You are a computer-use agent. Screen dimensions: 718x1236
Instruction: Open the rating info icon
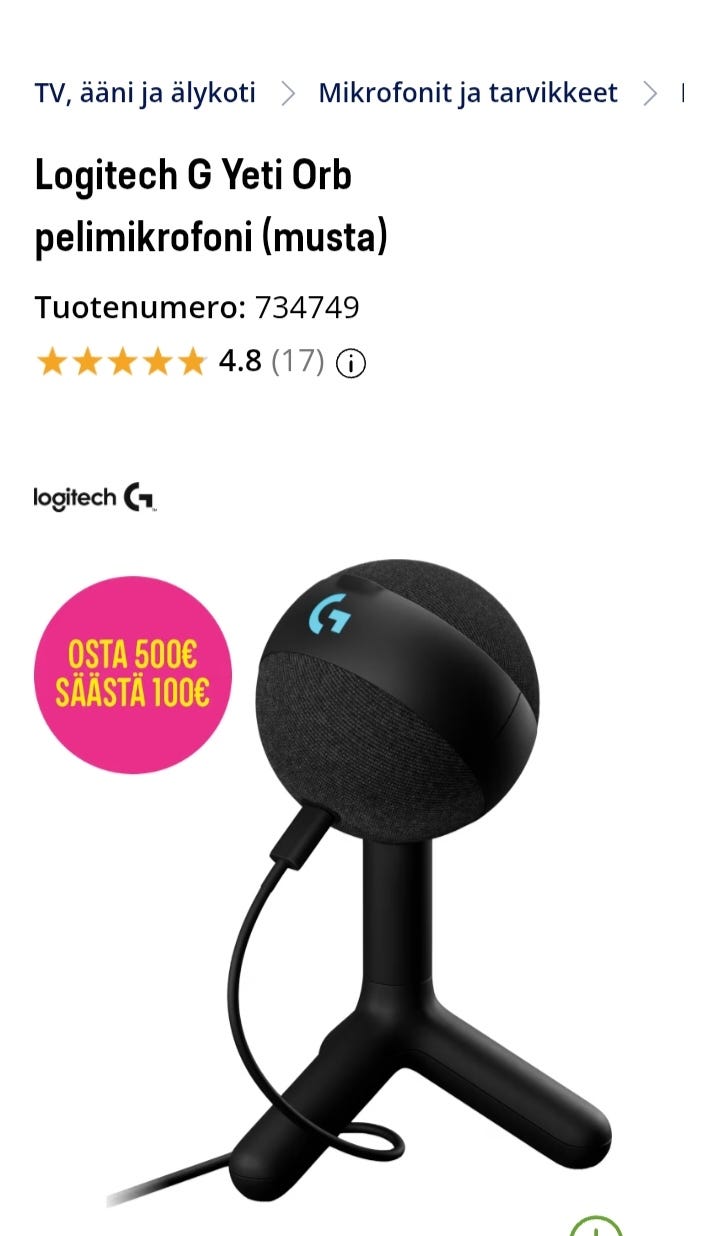point(350,363)
